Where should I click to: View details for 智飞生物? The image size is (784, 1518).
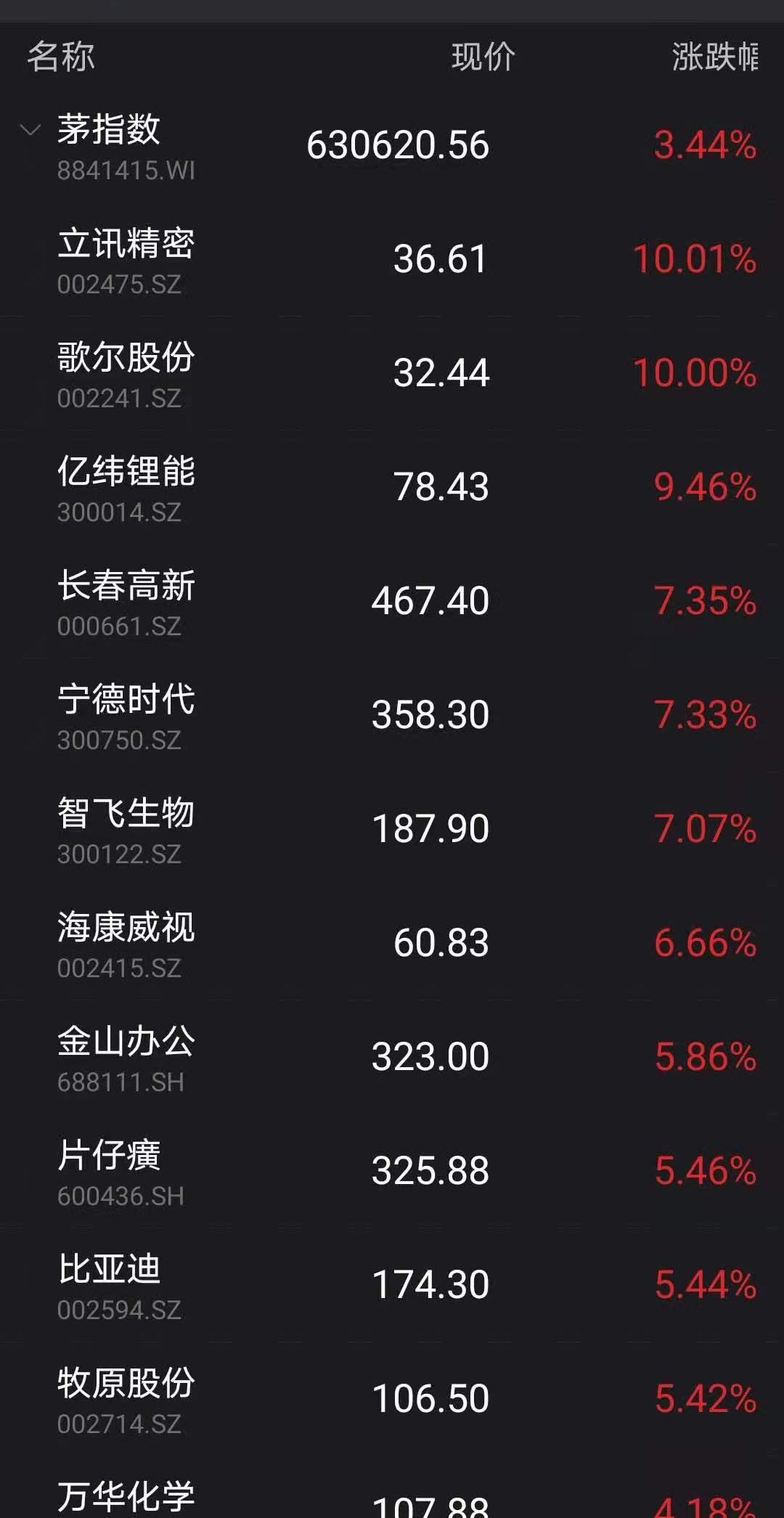pyautogui.click(x=392, y=829)
